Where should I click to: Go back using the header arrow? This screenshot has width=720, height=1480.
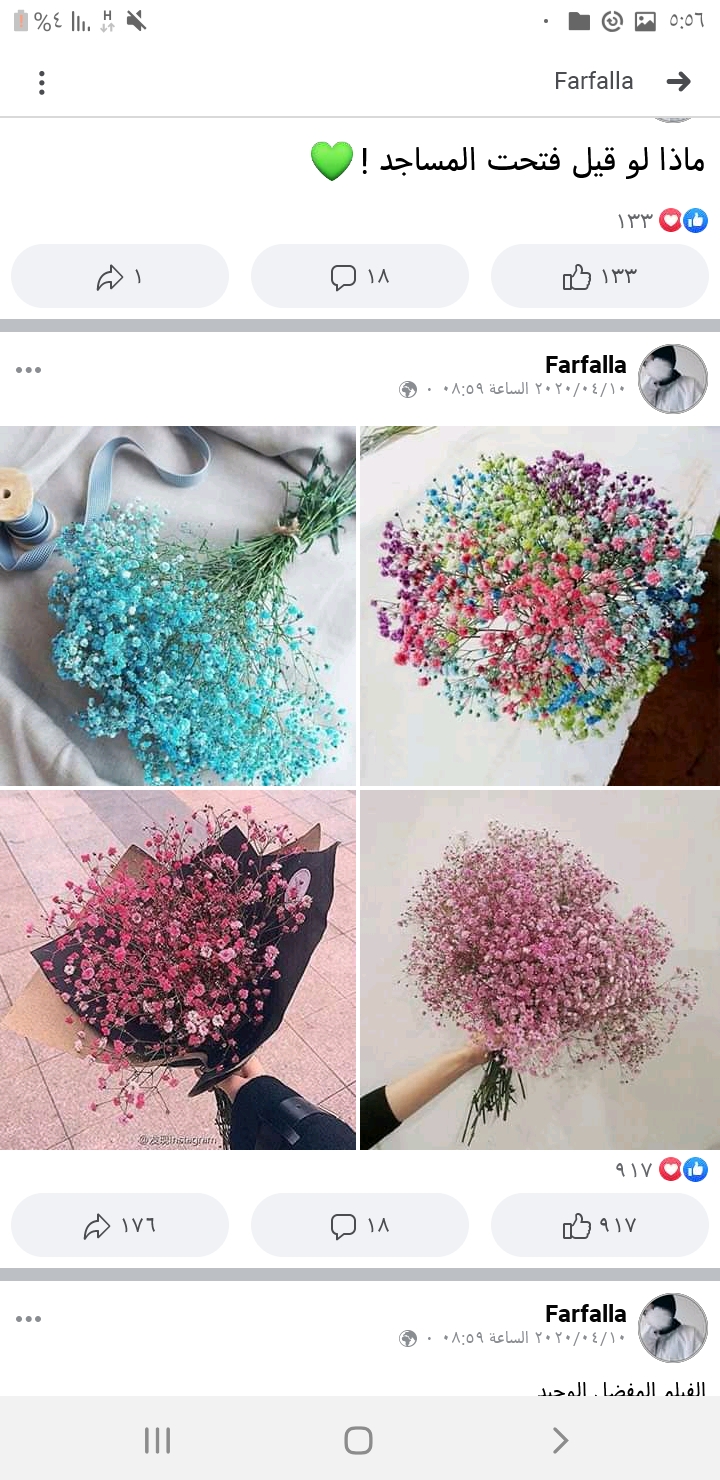point(679,82)
